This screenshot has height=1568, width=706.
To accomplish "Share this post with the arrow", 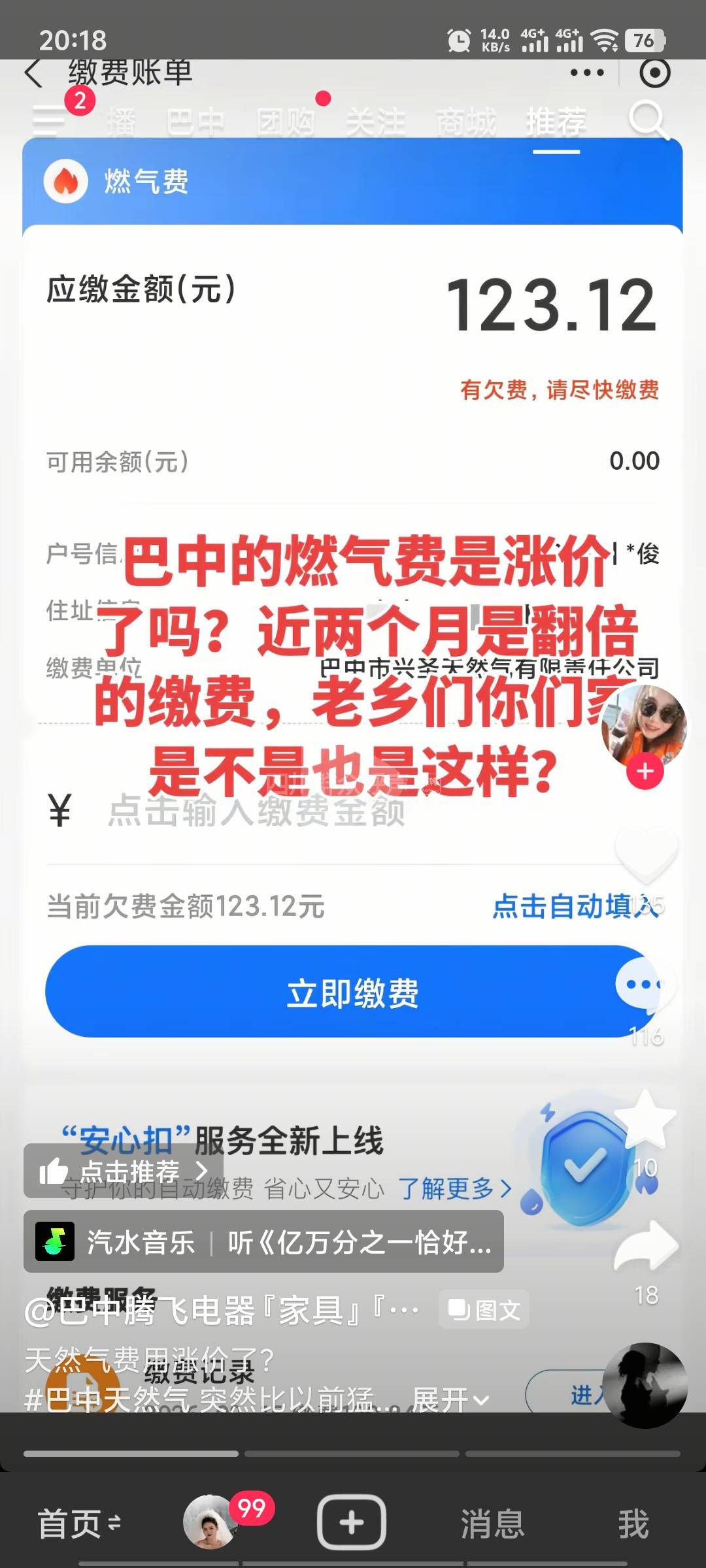I will click(646, 1248).
